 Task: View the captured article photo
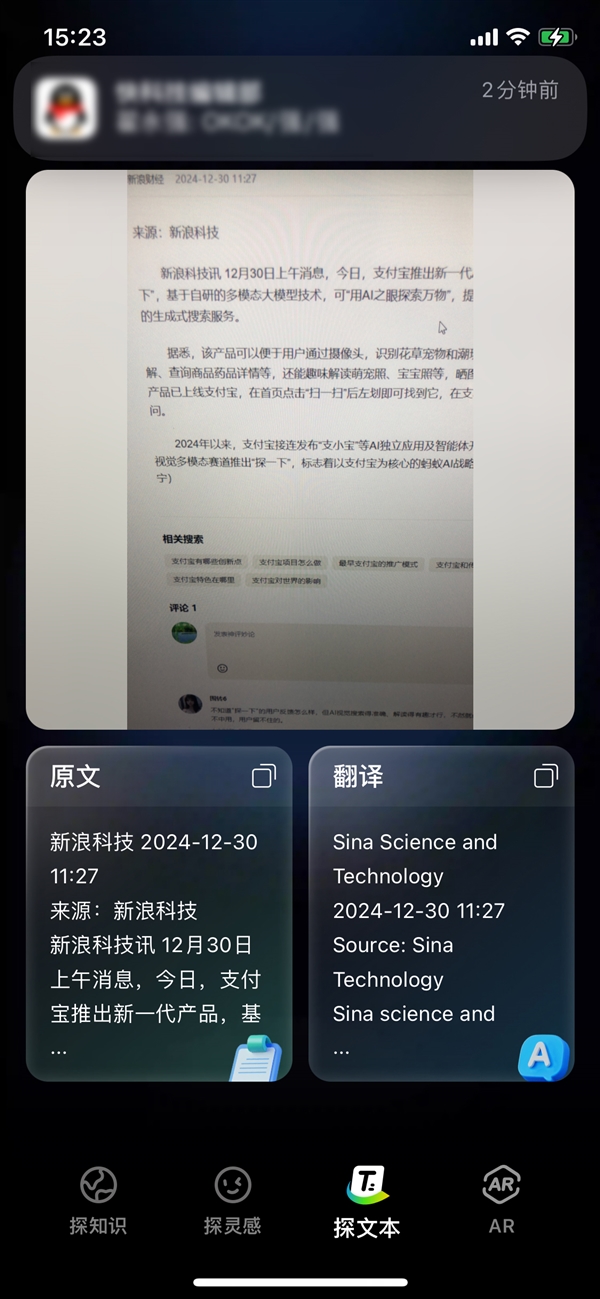pyautogui.click(x=300, y=450)
